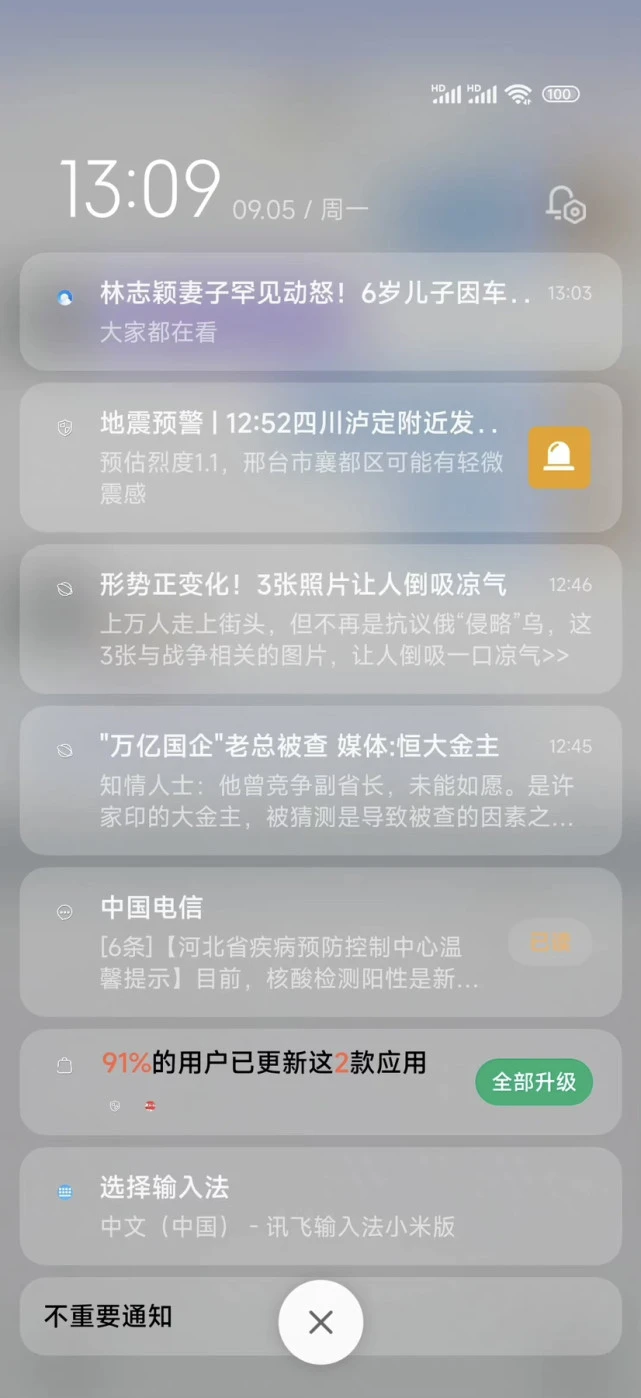The image size is (641, 1398).
Task: Mark 中国电信 messages as read
Action: point(549,943)
